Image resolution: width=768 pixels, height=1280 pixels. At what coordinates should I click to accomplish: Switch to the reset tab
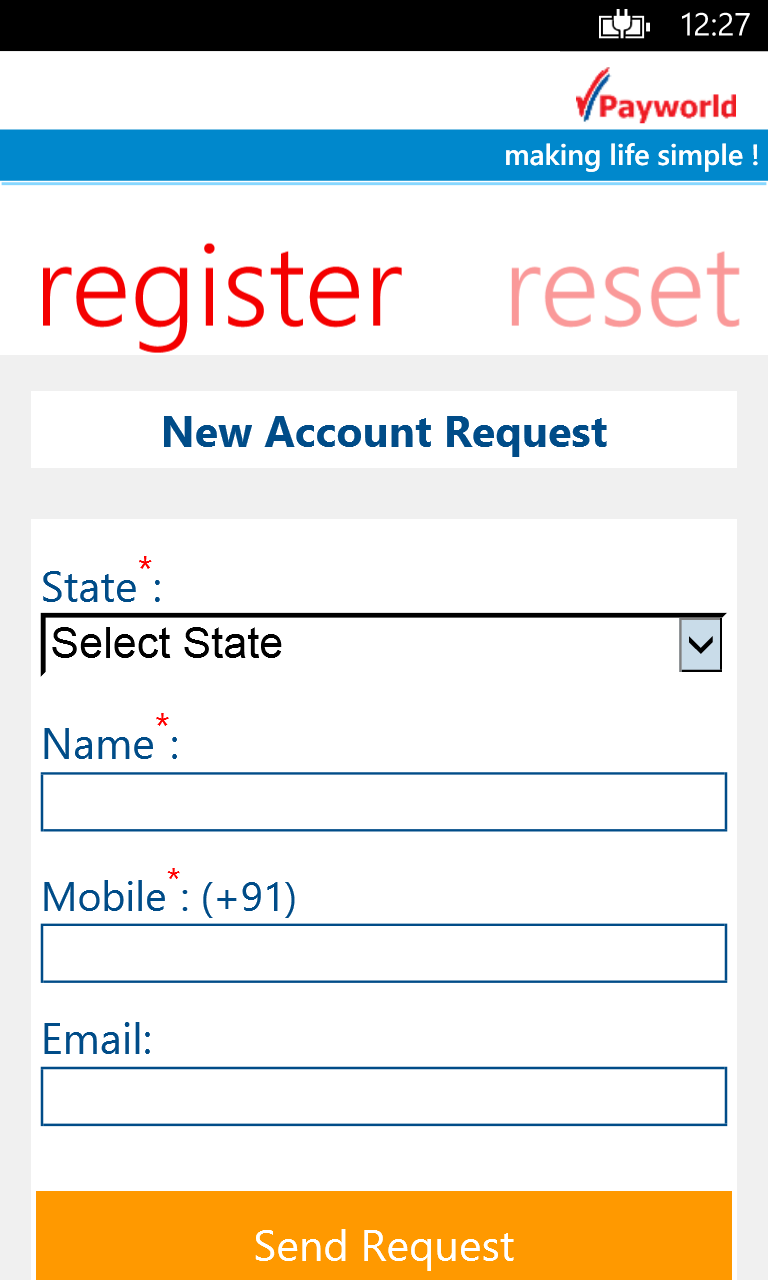[623, 290]
